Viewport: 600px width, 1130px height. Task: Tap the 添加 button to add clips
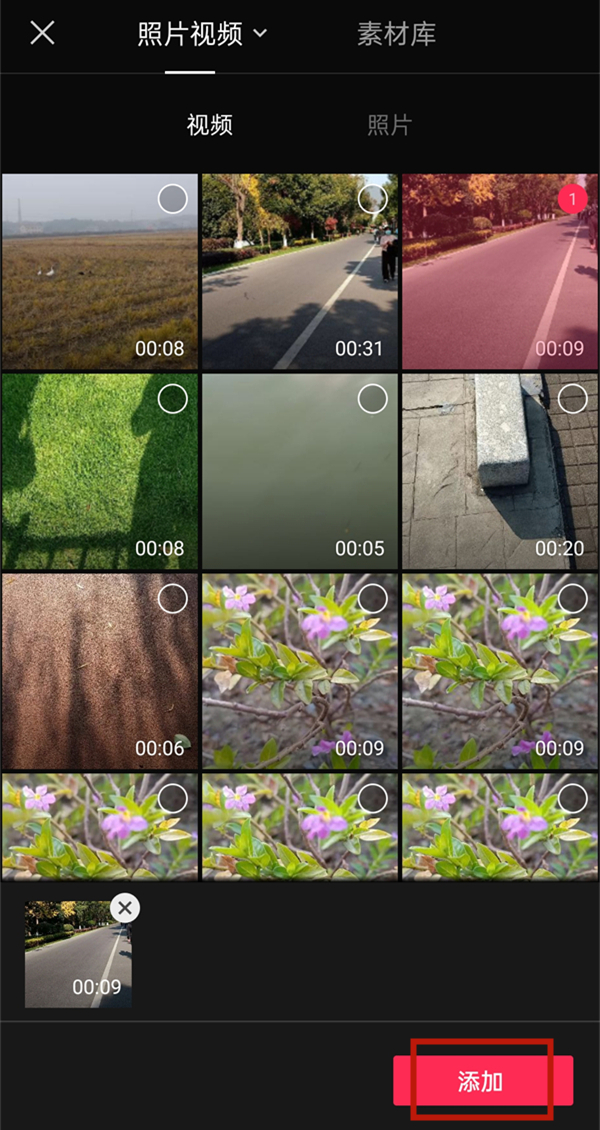tap(482, 1081)
